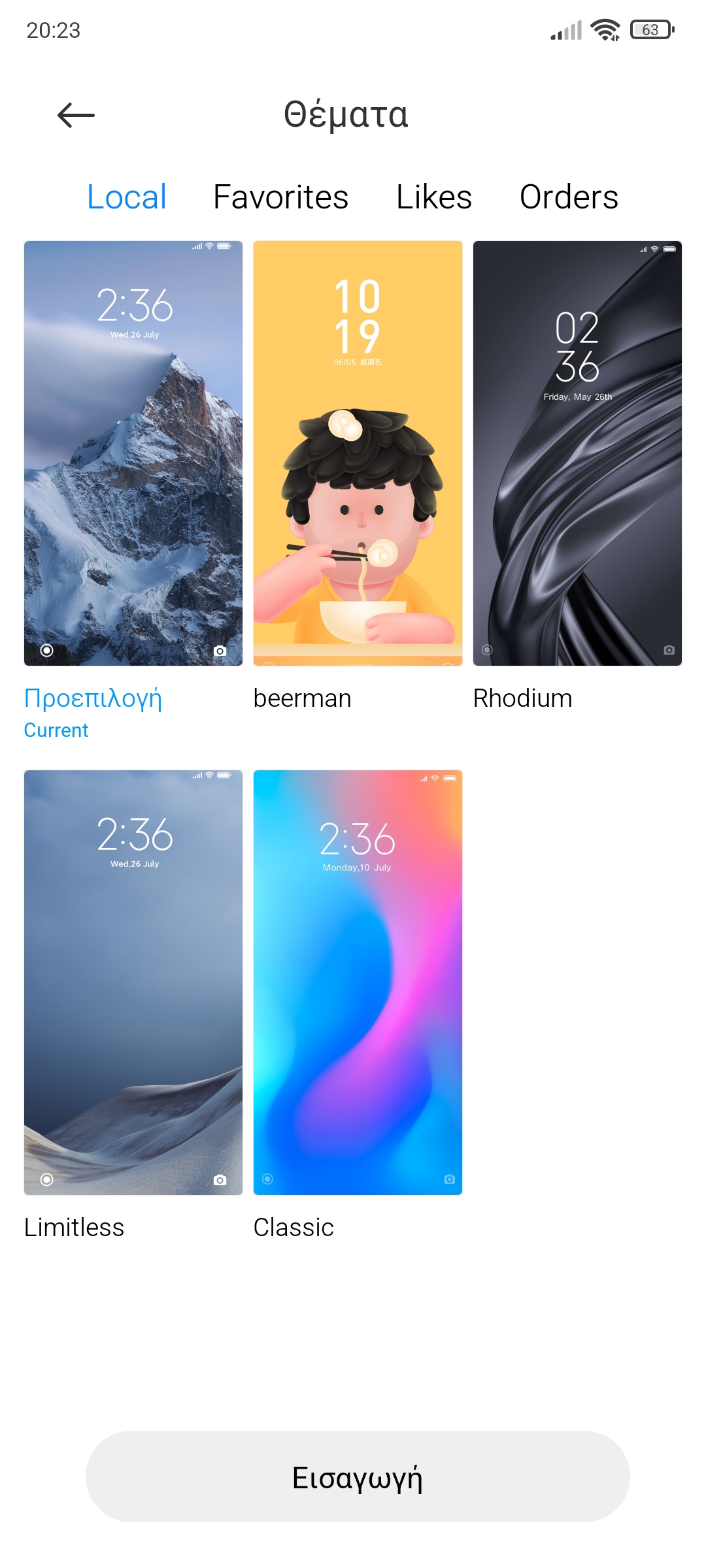Open the Classic theme
The width and height of the screenshot is (706, 1568).
[358, 983]
